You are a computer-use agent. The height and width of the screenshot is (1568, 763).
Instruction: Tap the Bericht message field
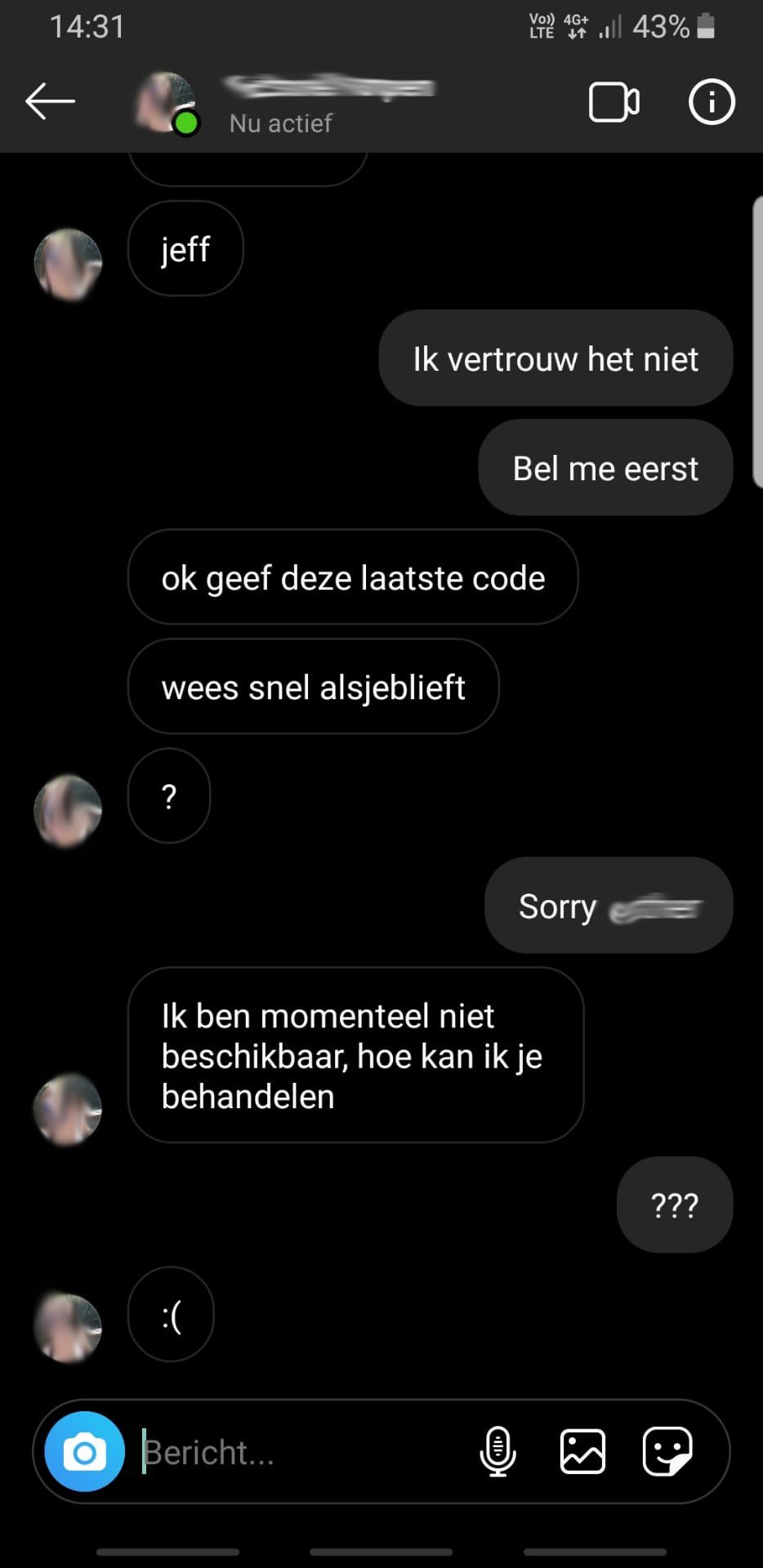pos(302,1452)
